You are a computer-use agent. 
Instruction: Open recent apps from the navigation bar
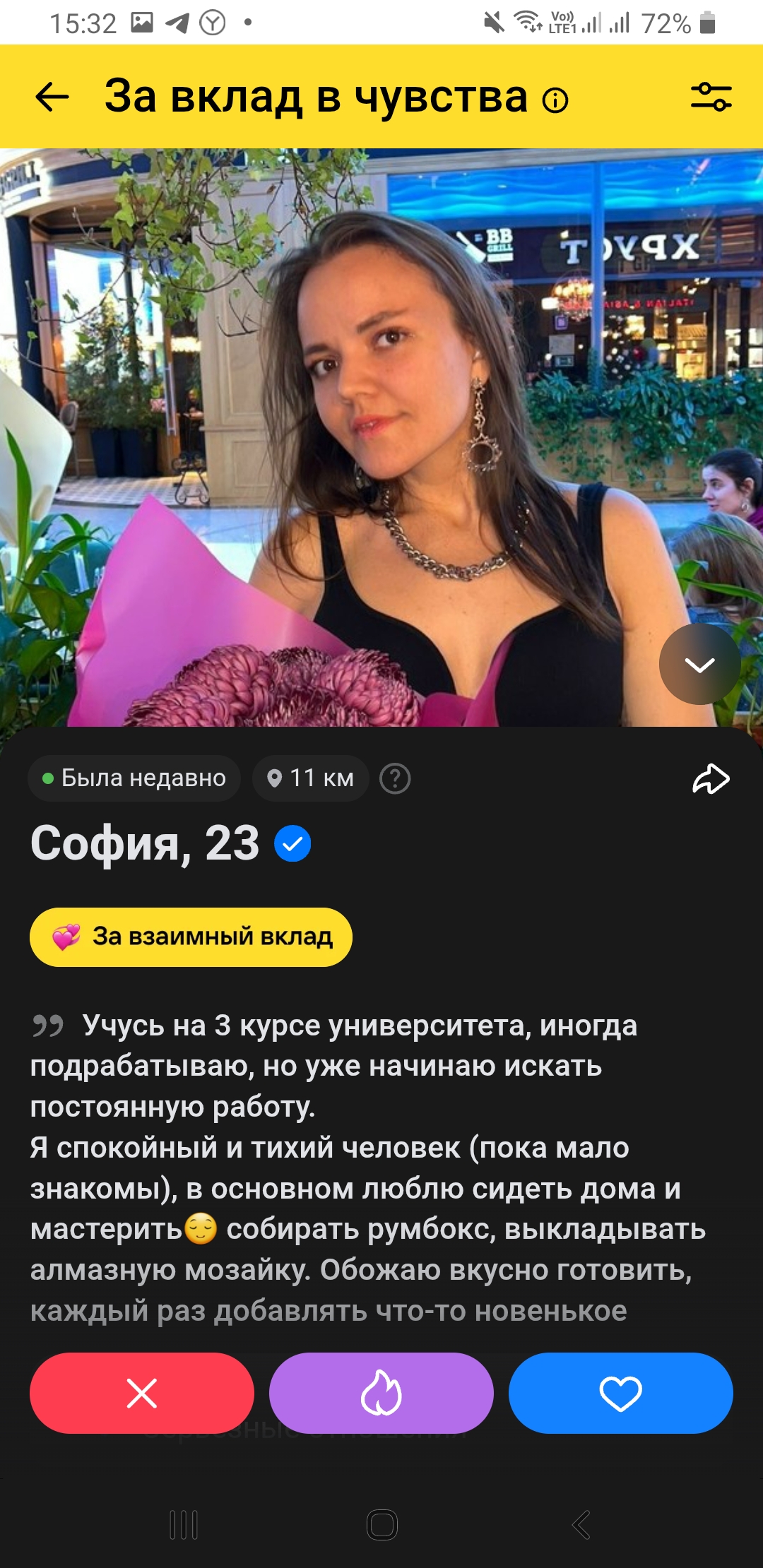[x=184, y=1525]
